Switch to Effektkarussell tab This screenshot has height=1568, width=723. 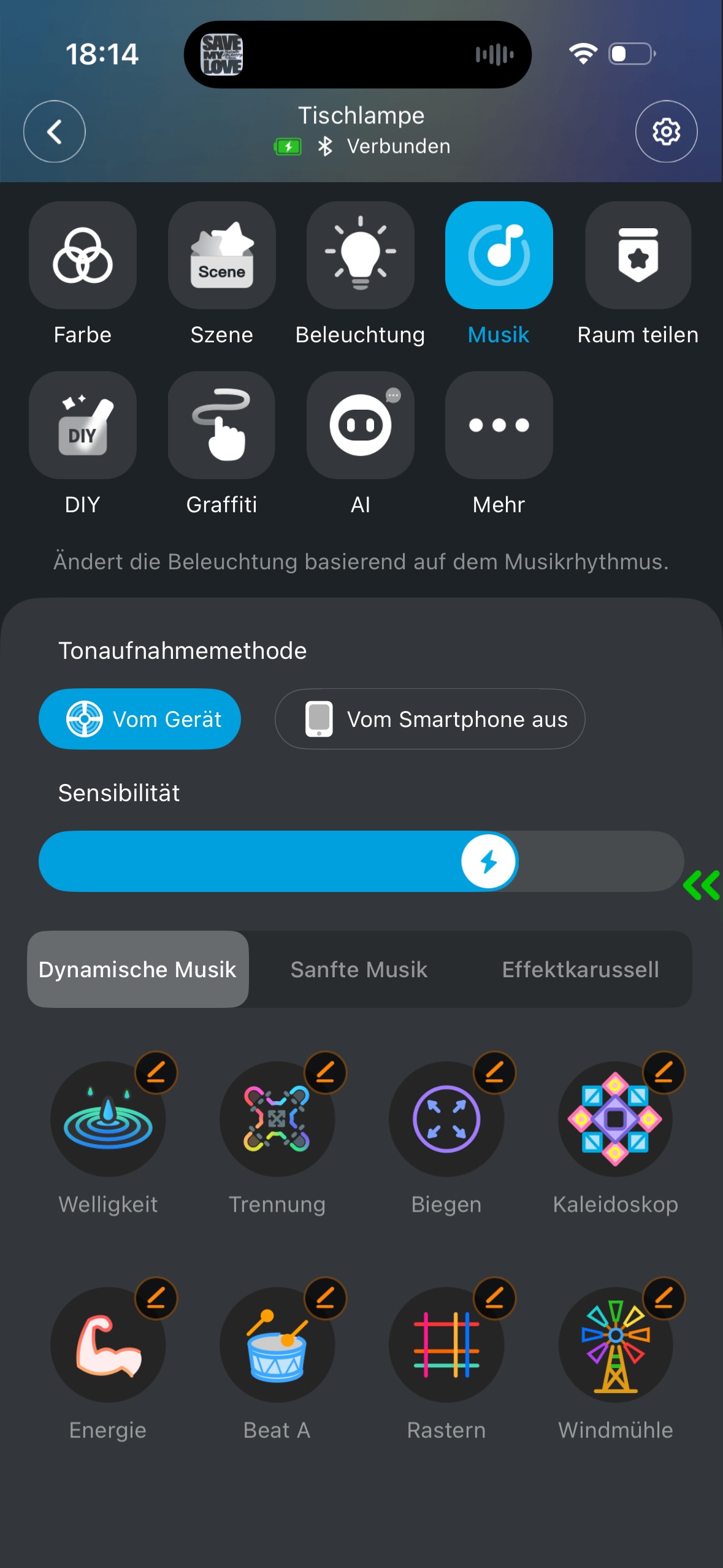(580, 969)
